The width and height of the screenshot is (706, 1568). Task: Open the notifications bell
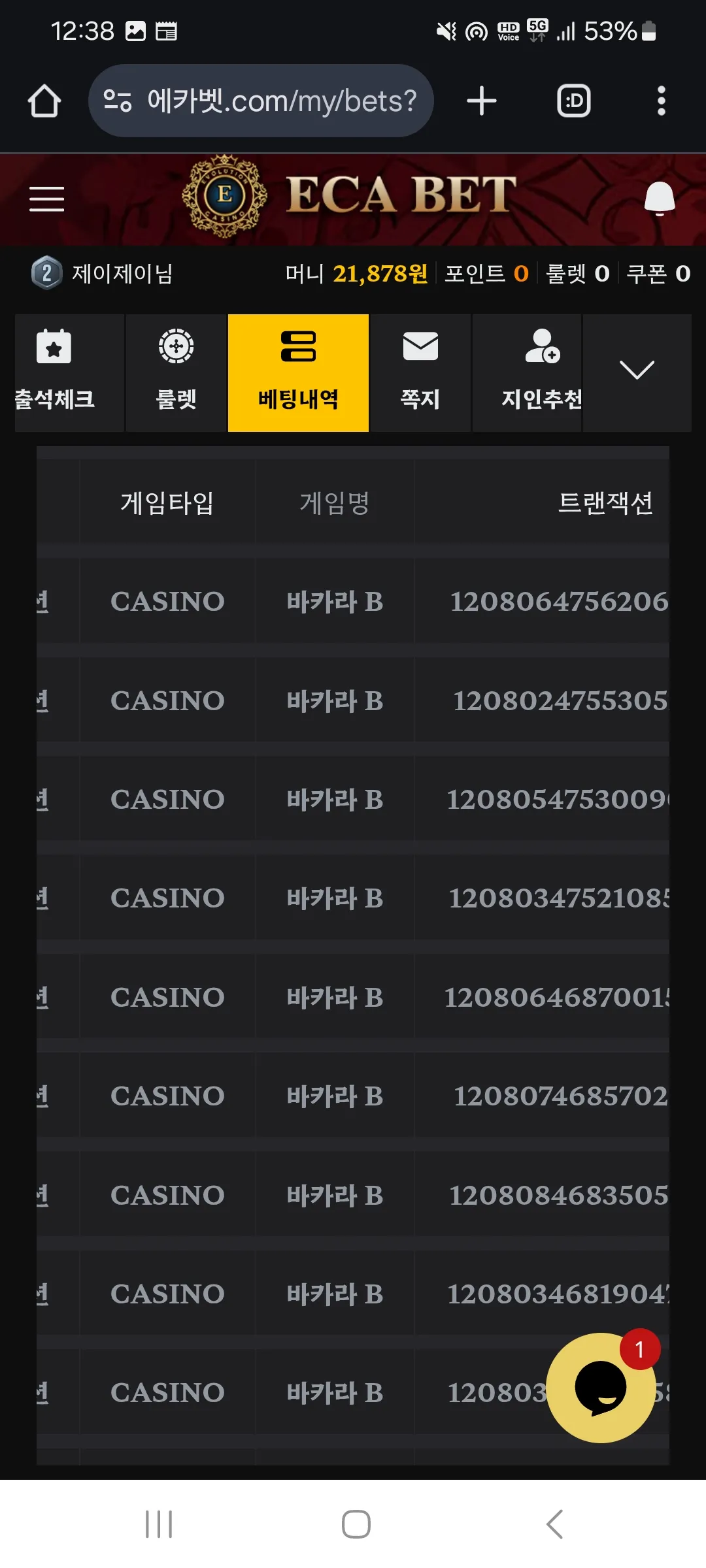click(x=660, y=199)
